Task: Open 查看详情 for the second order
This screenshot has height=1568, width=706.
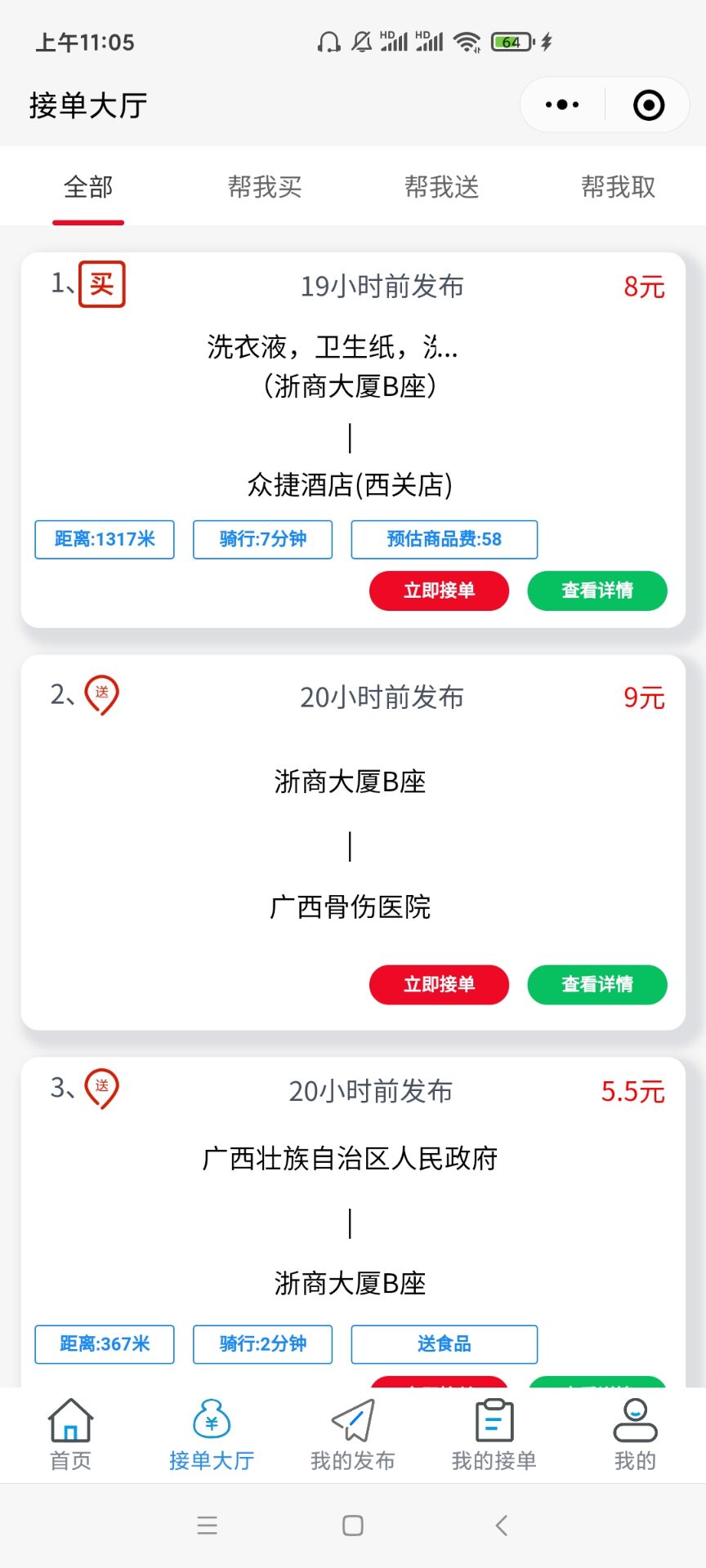Action: click(x=597, y=984)
